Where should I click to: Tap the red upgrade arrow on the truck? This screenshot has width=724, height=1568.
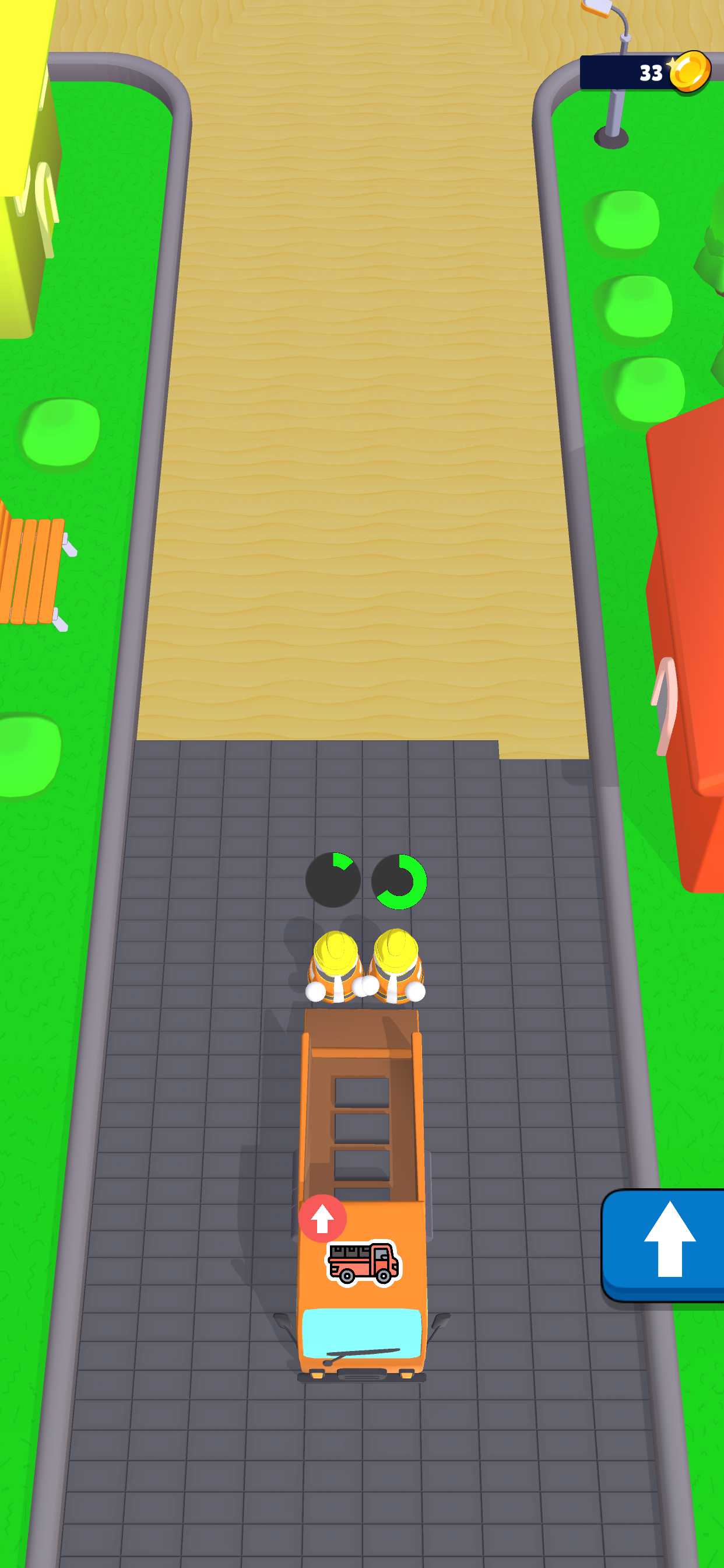[x=322, y=1218]
